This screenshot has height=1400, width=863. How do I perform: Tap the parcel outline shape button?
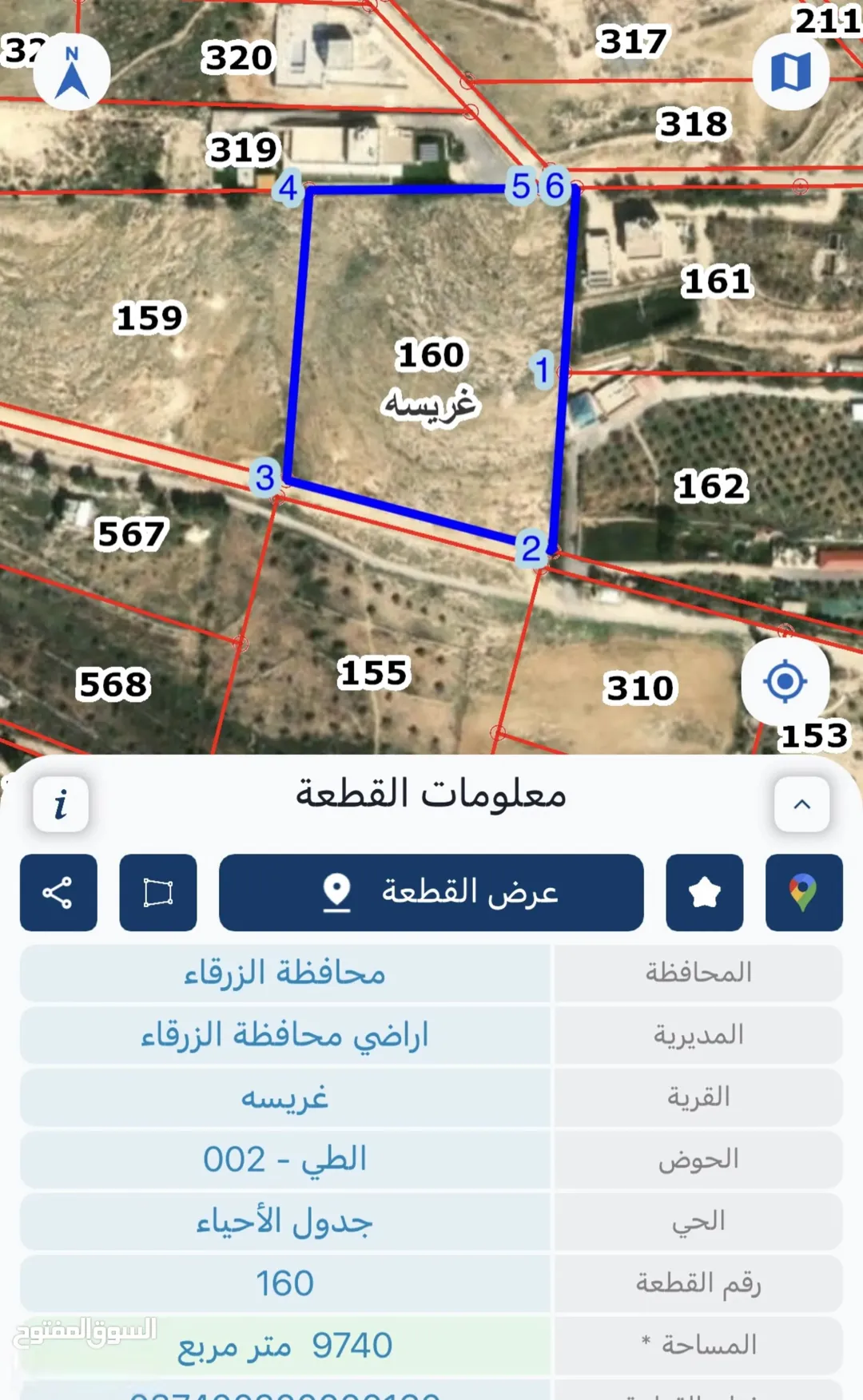pos(158,893)
